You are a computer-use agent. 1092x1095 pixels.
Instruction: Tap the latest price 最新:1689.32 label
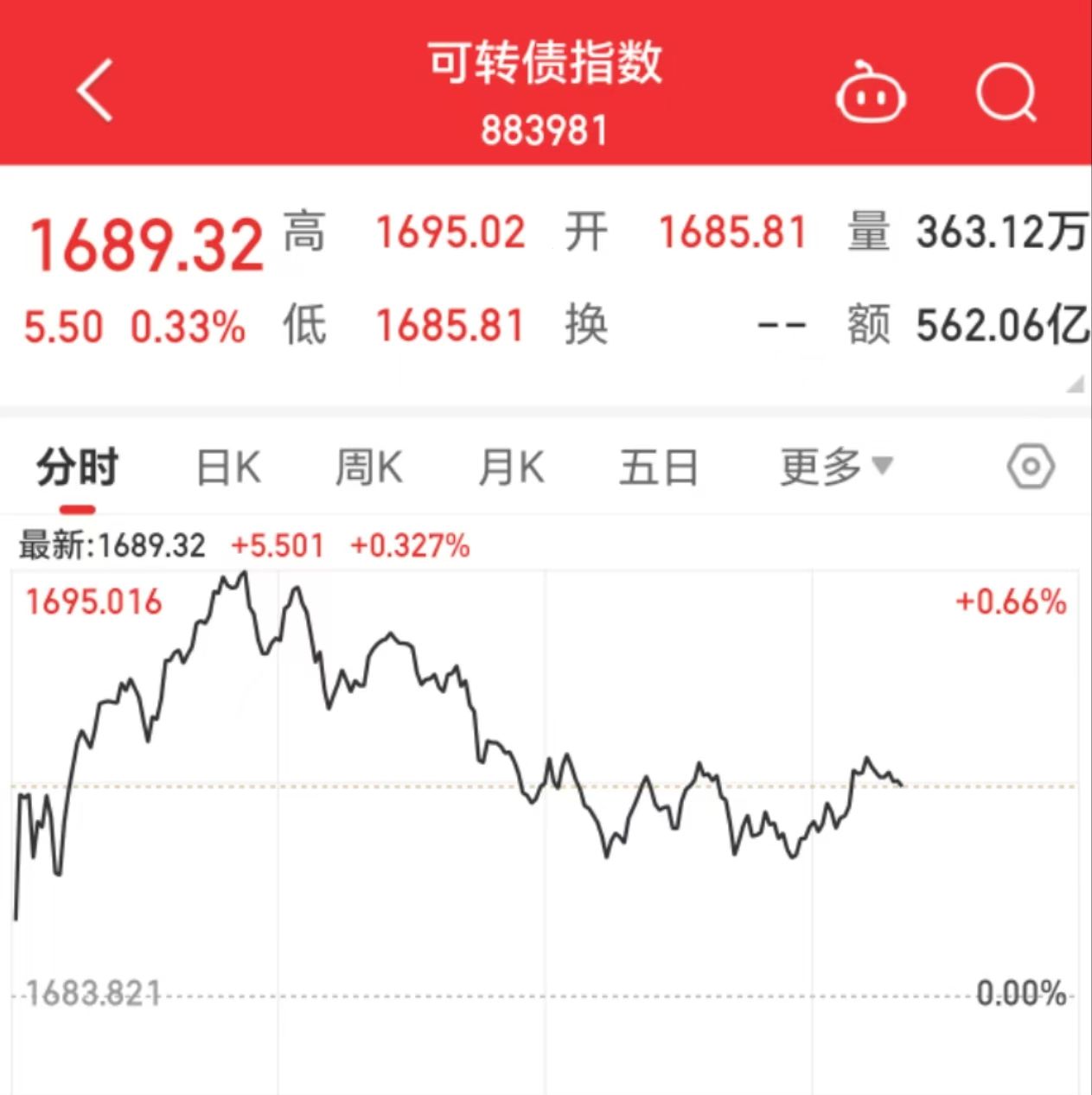point(112,545)
